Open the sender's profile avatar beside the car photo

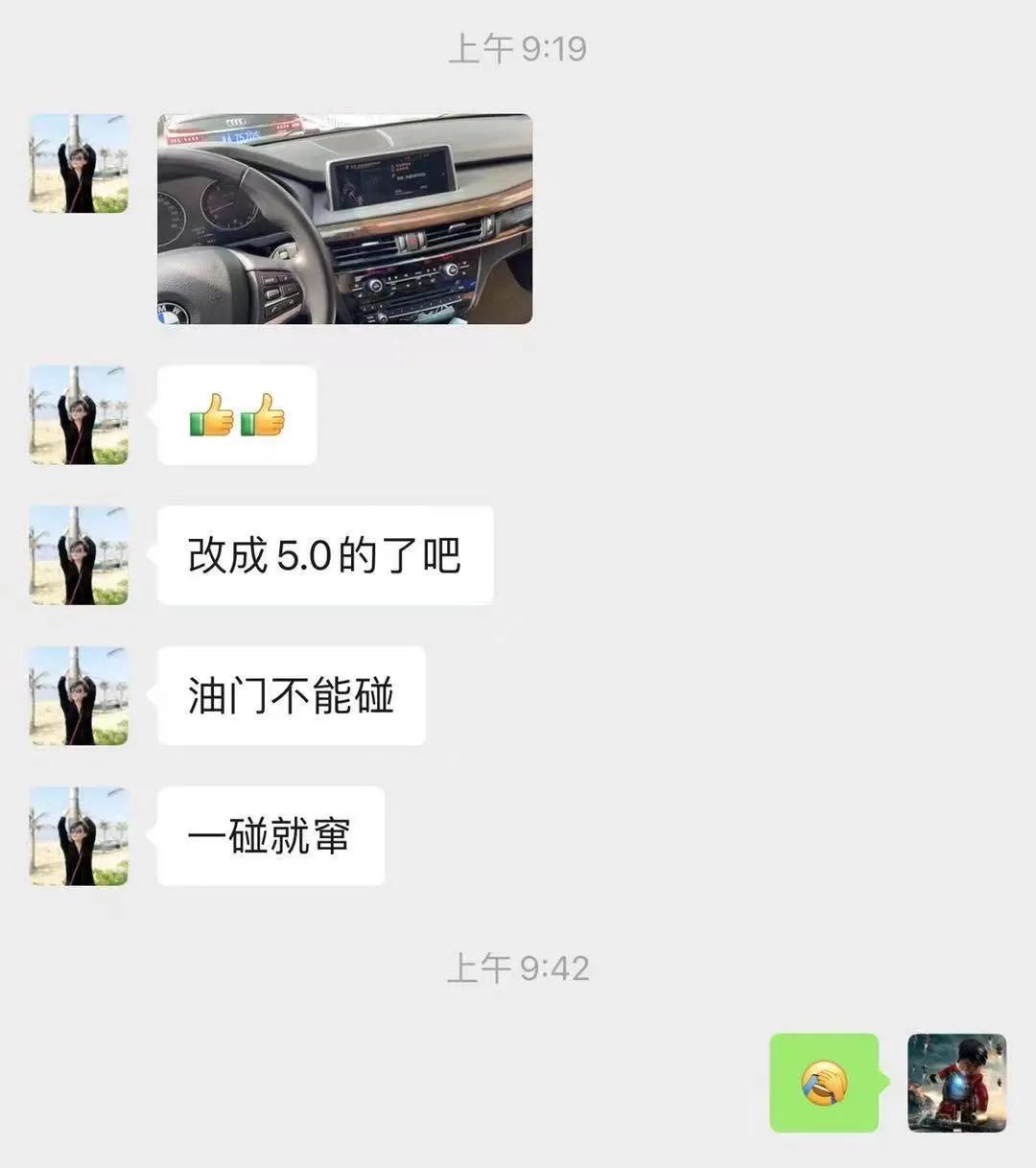pos(78,161)
